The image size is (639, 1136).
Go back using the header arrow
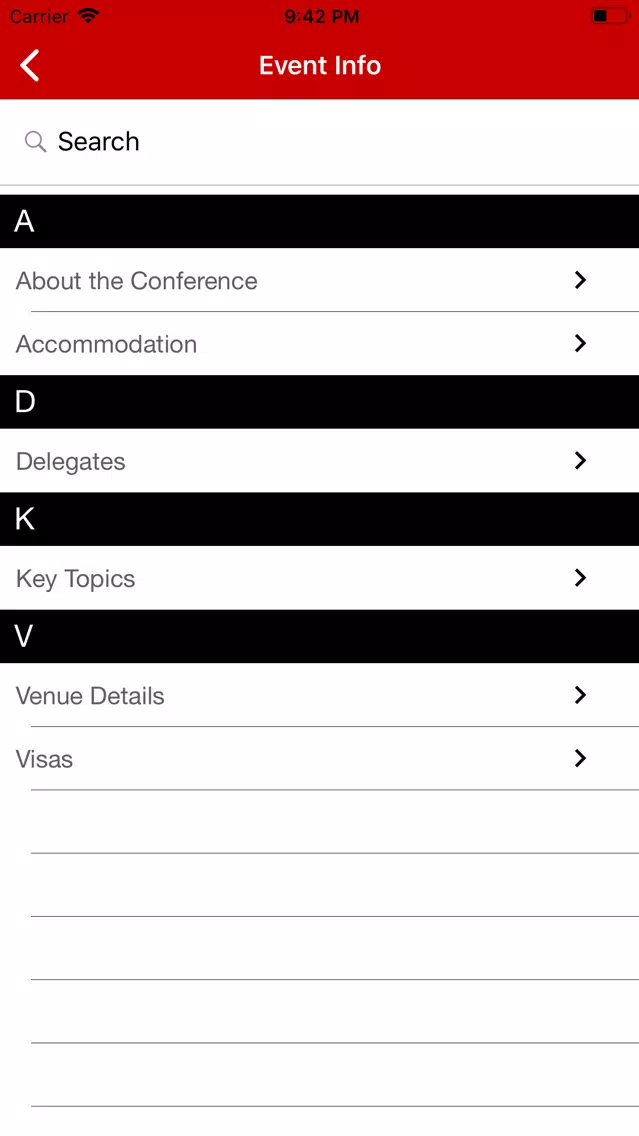click(x=30, y=65)
